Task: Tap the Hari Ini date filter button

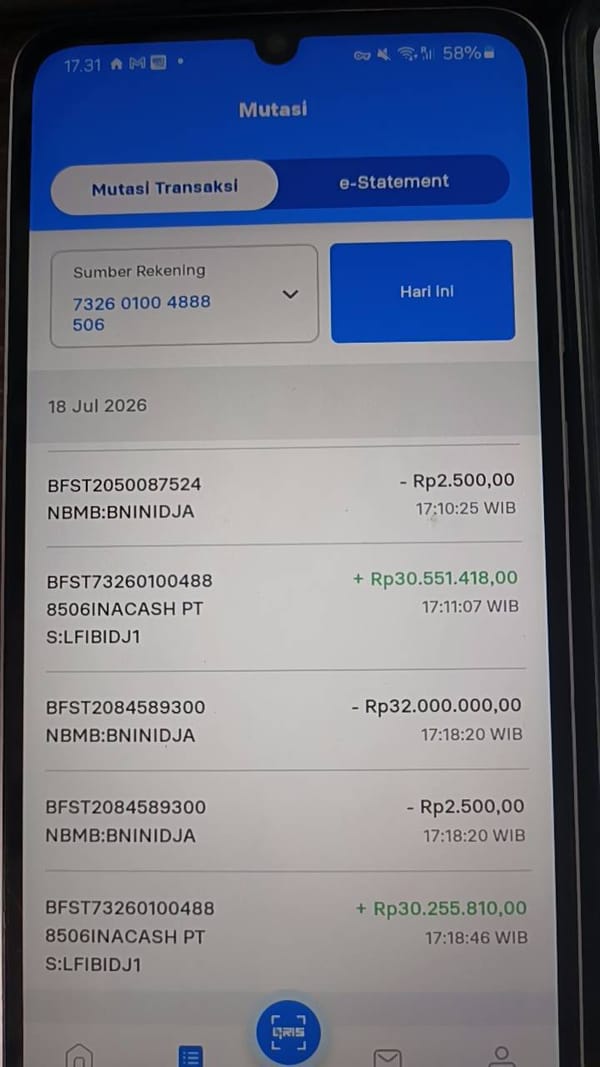Action: coord(422,291)
